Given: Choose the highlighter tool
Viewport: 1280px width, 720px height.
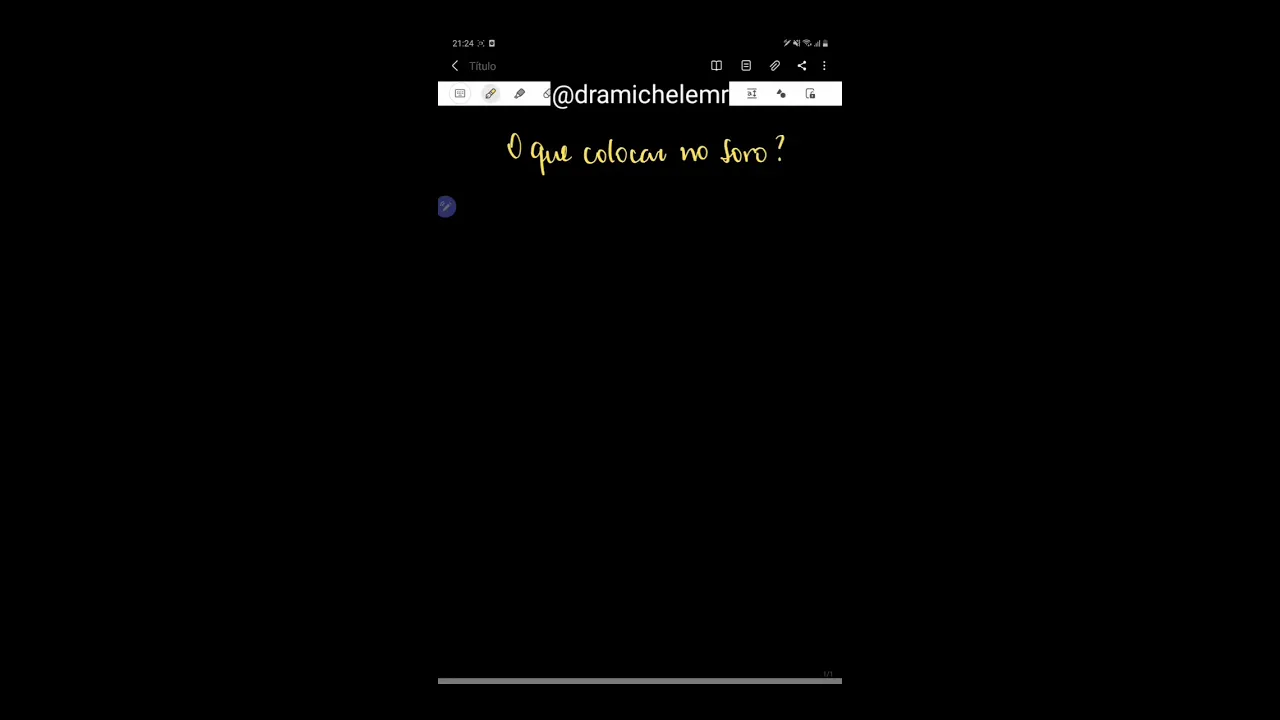Looking at the screenshot, I should pyautogui.click(x=520, y=94).
